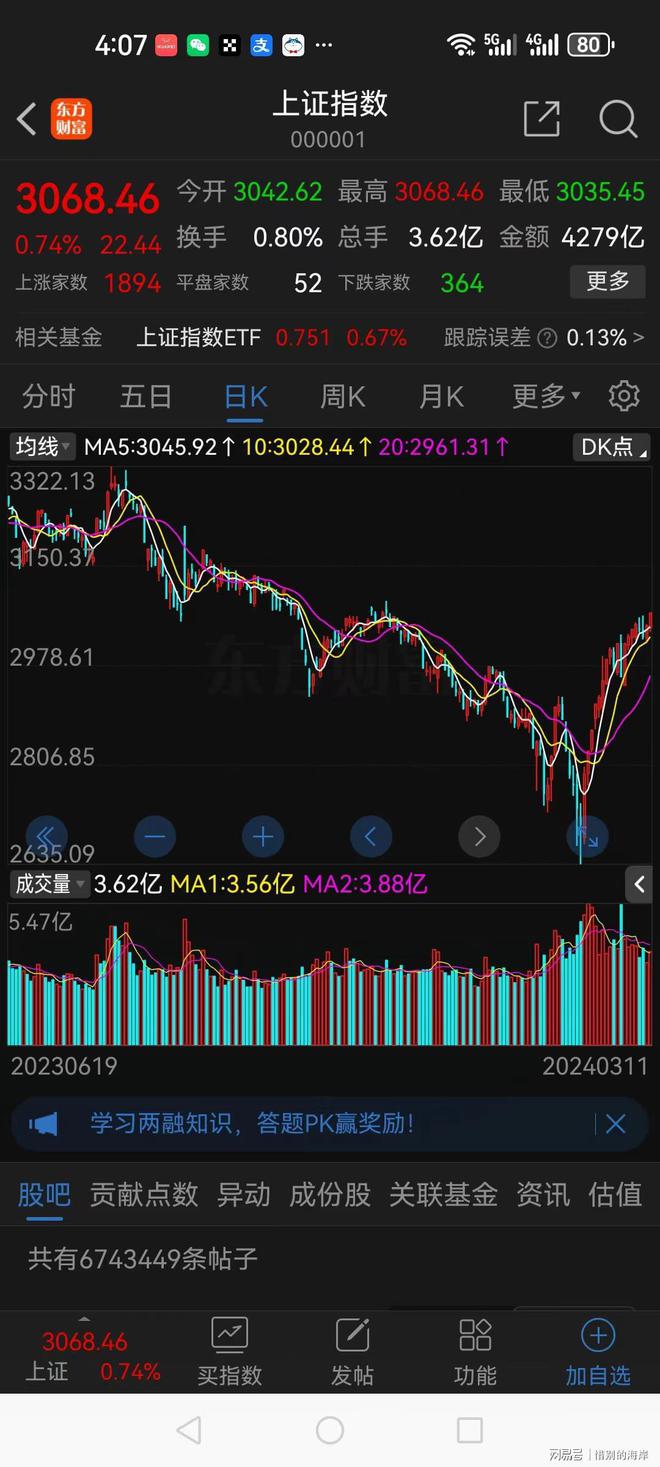Open the 均线 indicator dropdown
Viewport: 660px width, 1467px height.
click(42, 446)
